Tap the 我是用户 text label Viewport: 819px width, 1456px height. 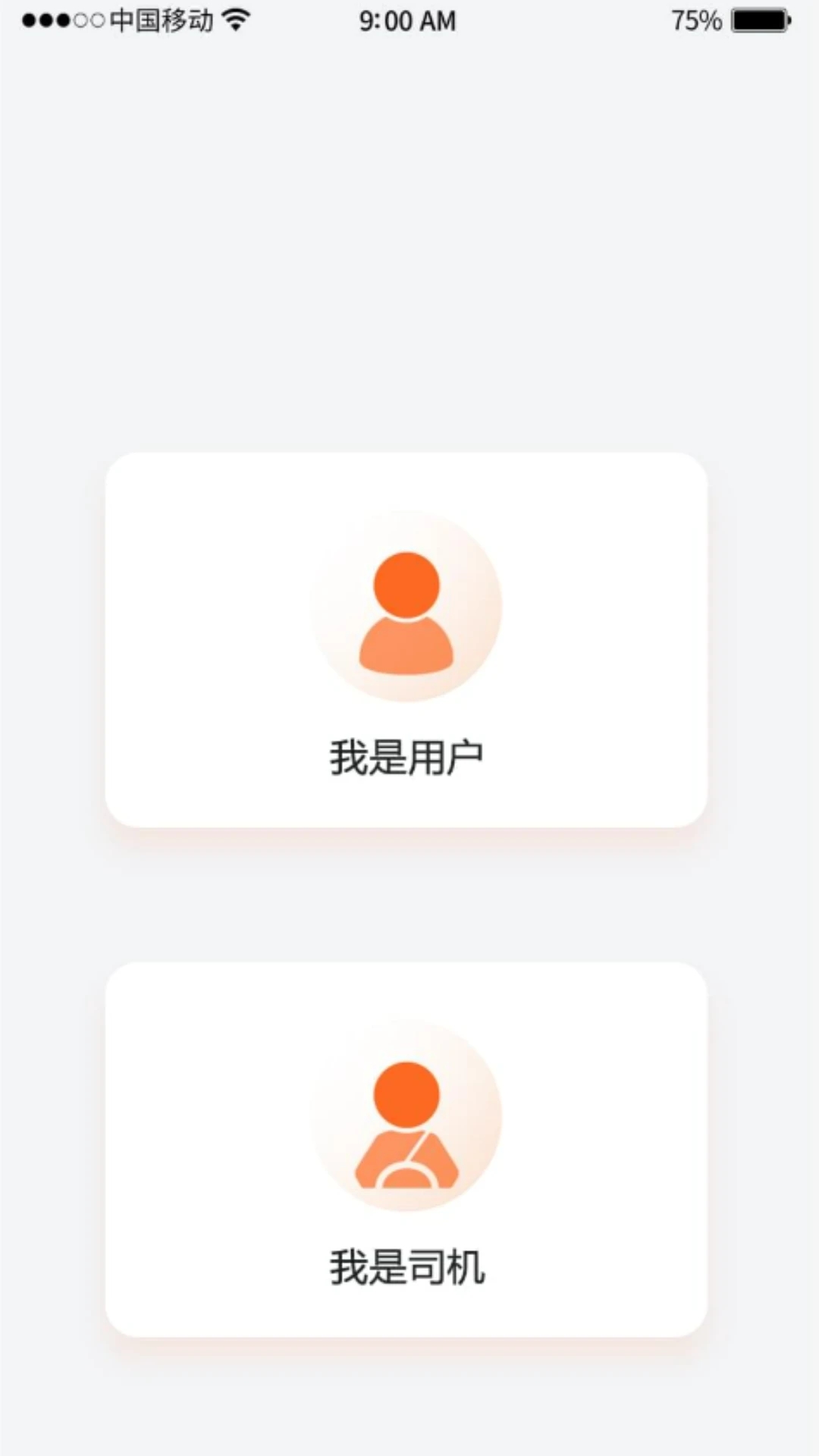point(407,755)
